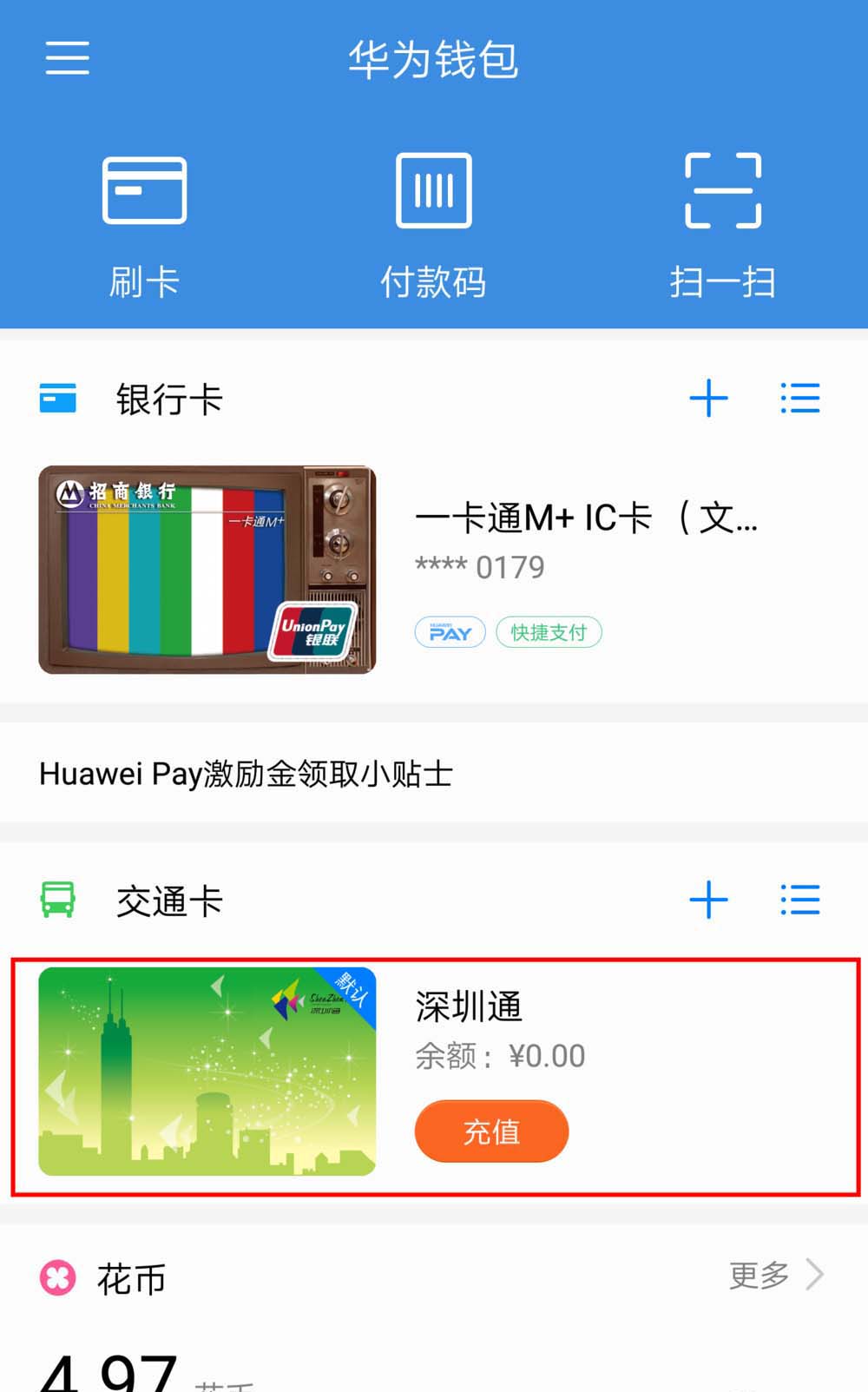Open the 付款码 payment code
Viewport: 868px width, 1392px height.
tap(433, 224)
